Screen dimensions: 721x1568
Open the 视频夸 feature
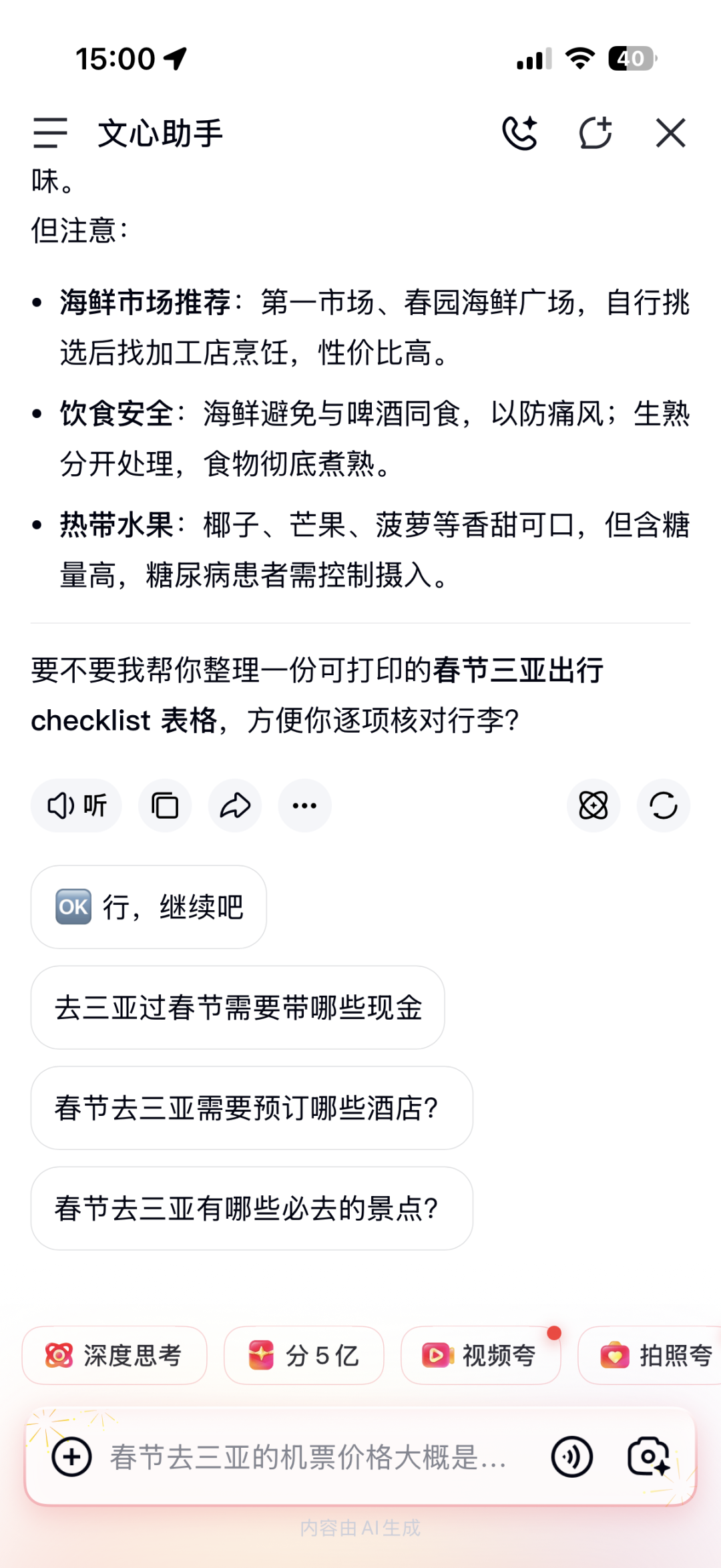click(480, 1356)
